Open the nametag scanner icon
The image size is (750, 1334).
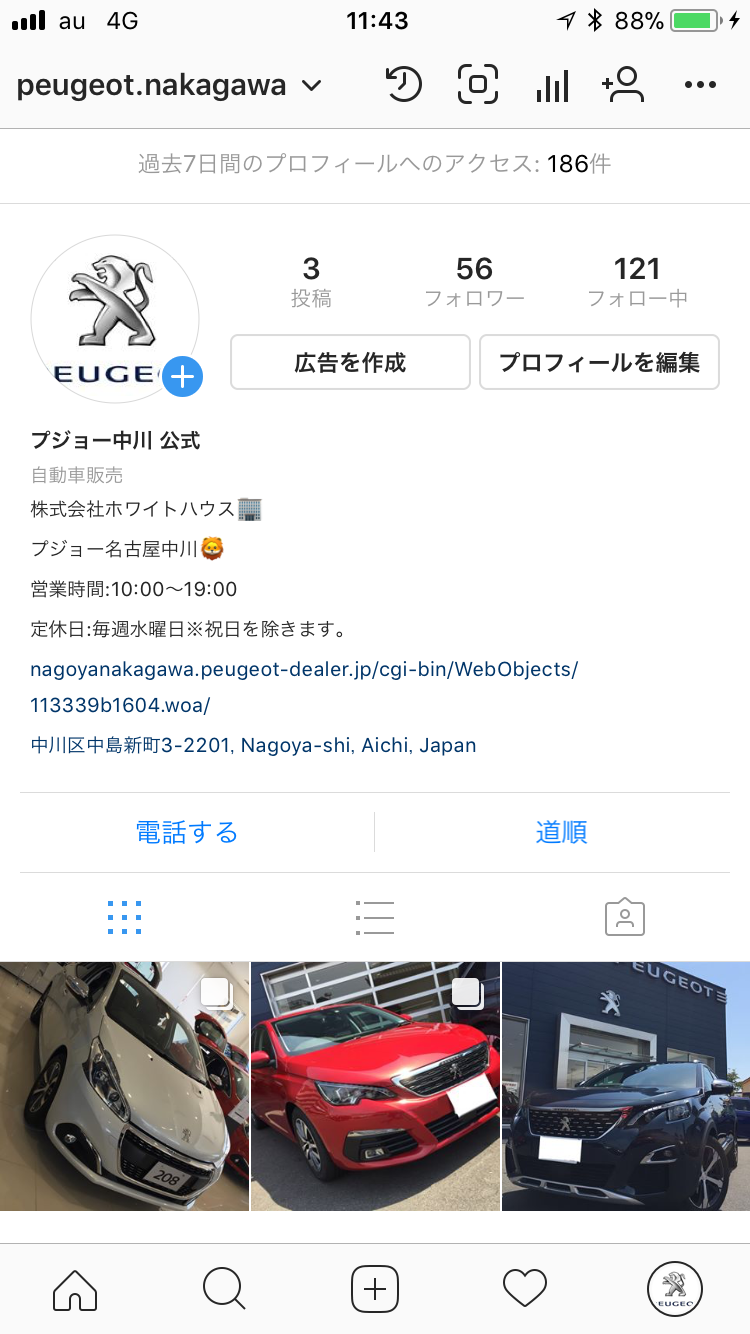click(x=478, y=85)
